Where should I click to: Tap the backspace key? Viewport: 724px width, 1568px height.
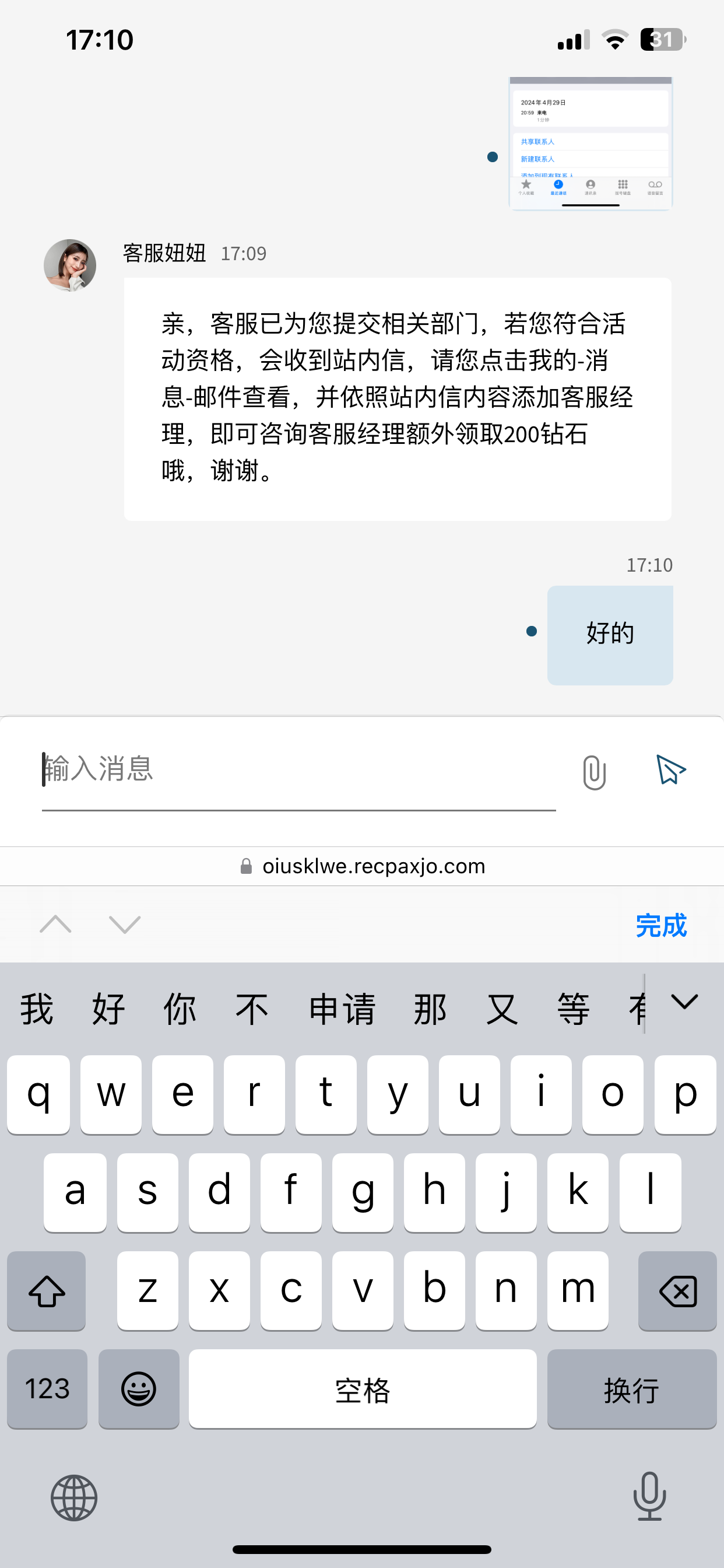point(677,1290)
